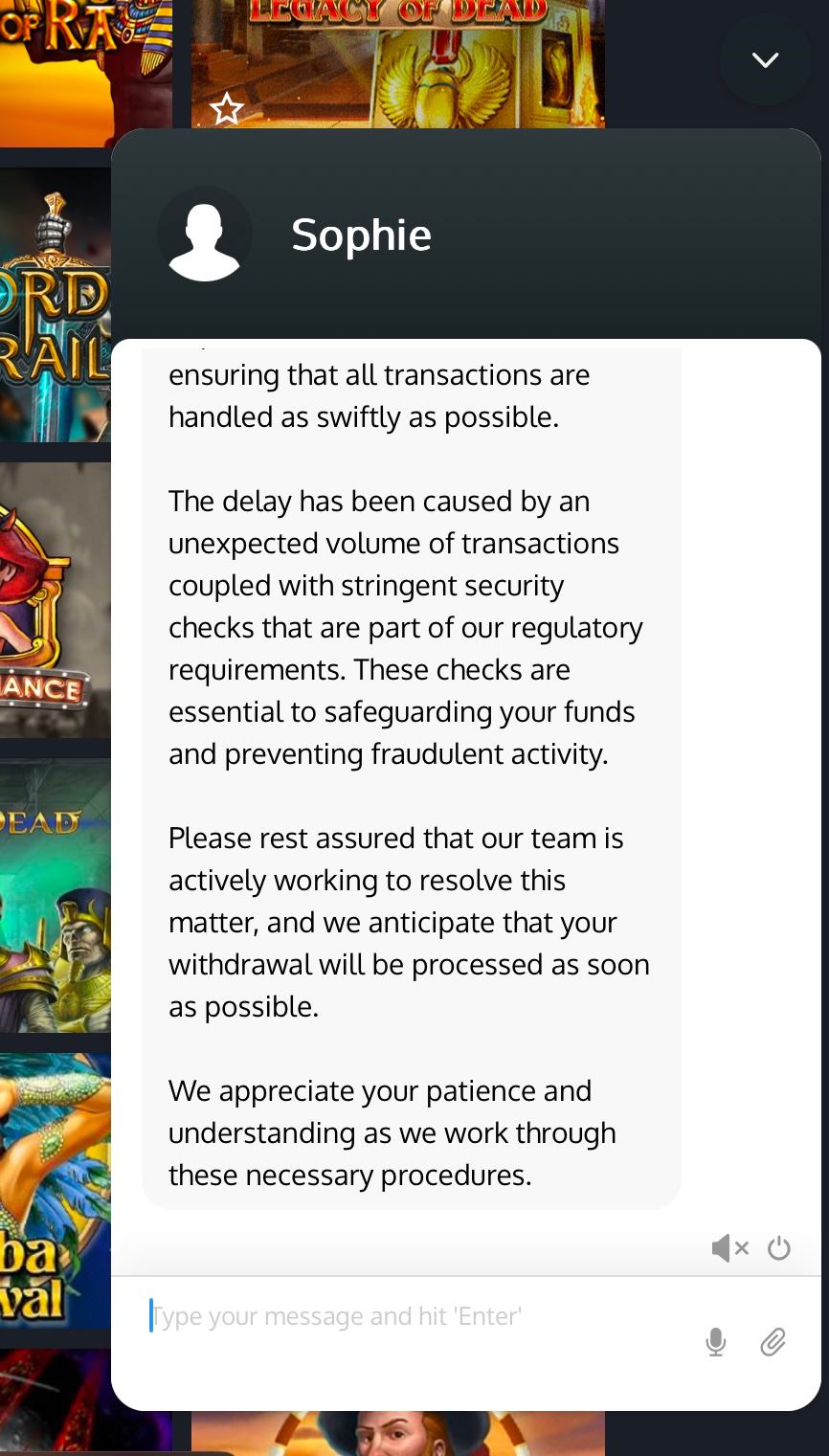This screenshot has height=1456, width=829.
Task: Attach a file using the paperclip icon
Action: (773, 1343)
